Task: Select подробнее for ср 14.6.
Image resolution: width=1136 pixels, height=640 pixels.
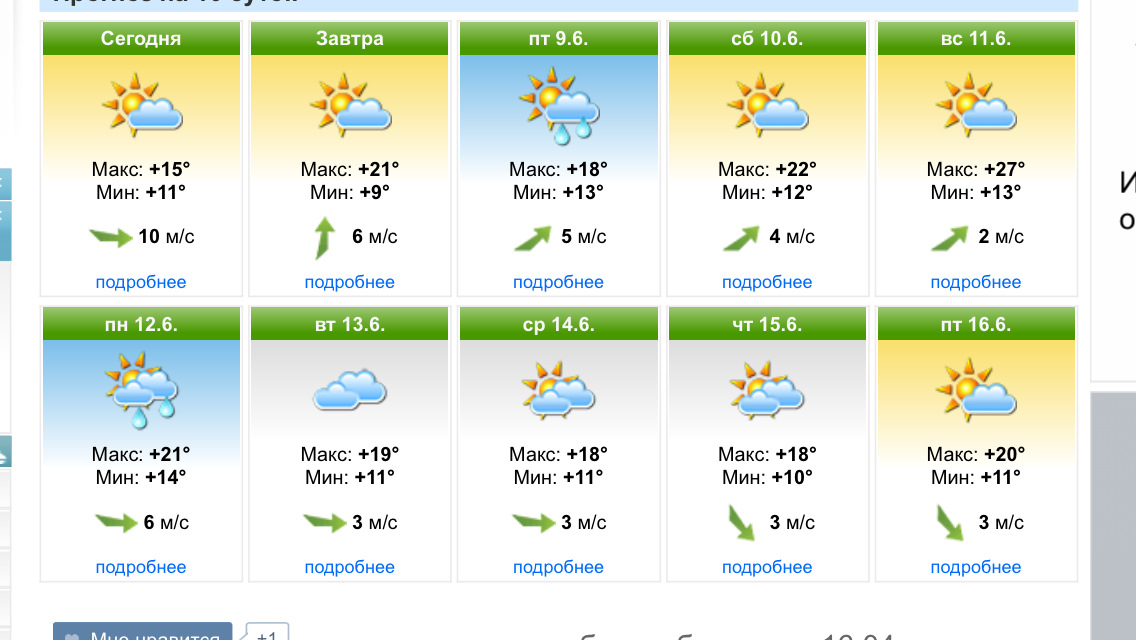Action: click(x=558, y=567)
